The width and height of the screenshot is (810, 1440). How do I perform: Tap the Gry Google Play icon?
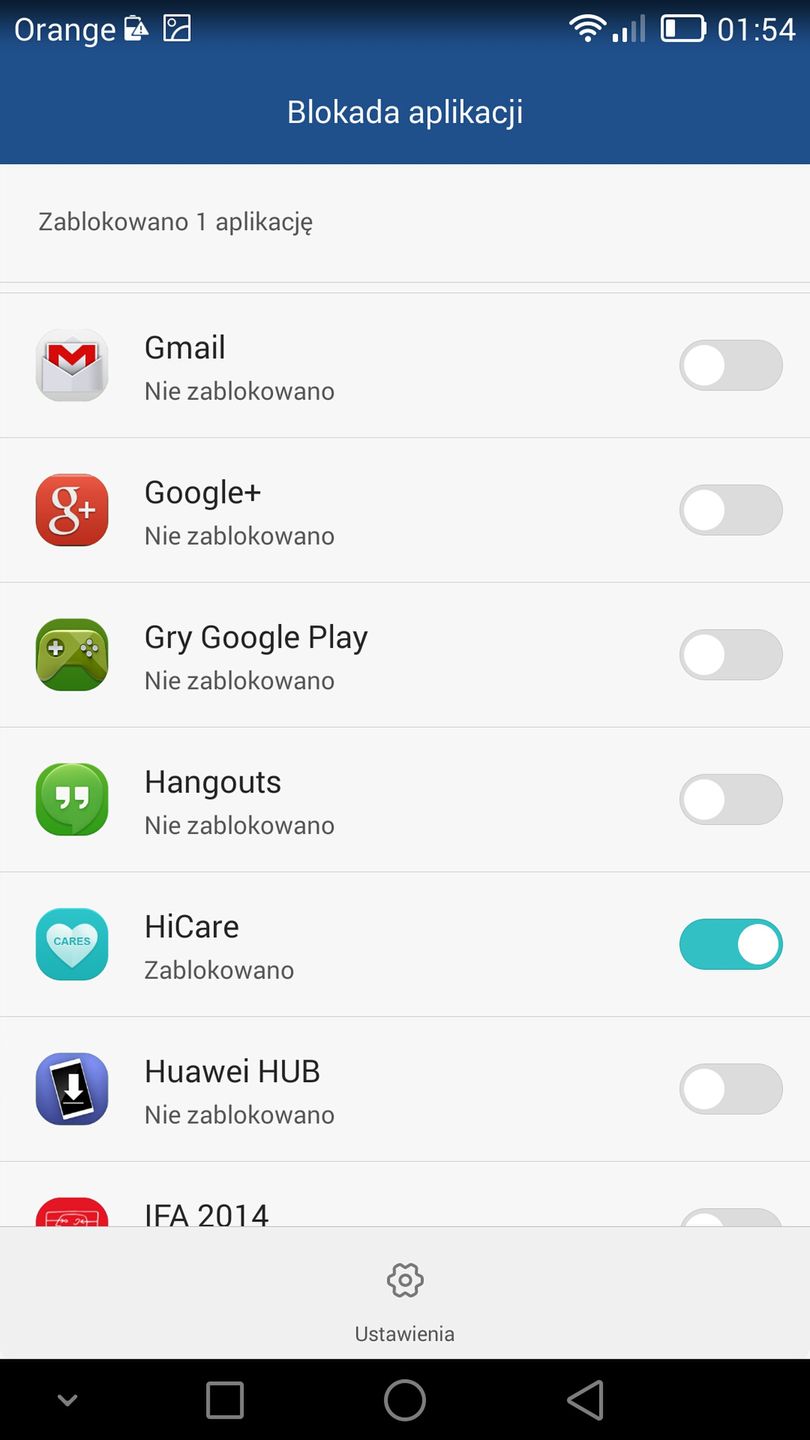point(71,655)
